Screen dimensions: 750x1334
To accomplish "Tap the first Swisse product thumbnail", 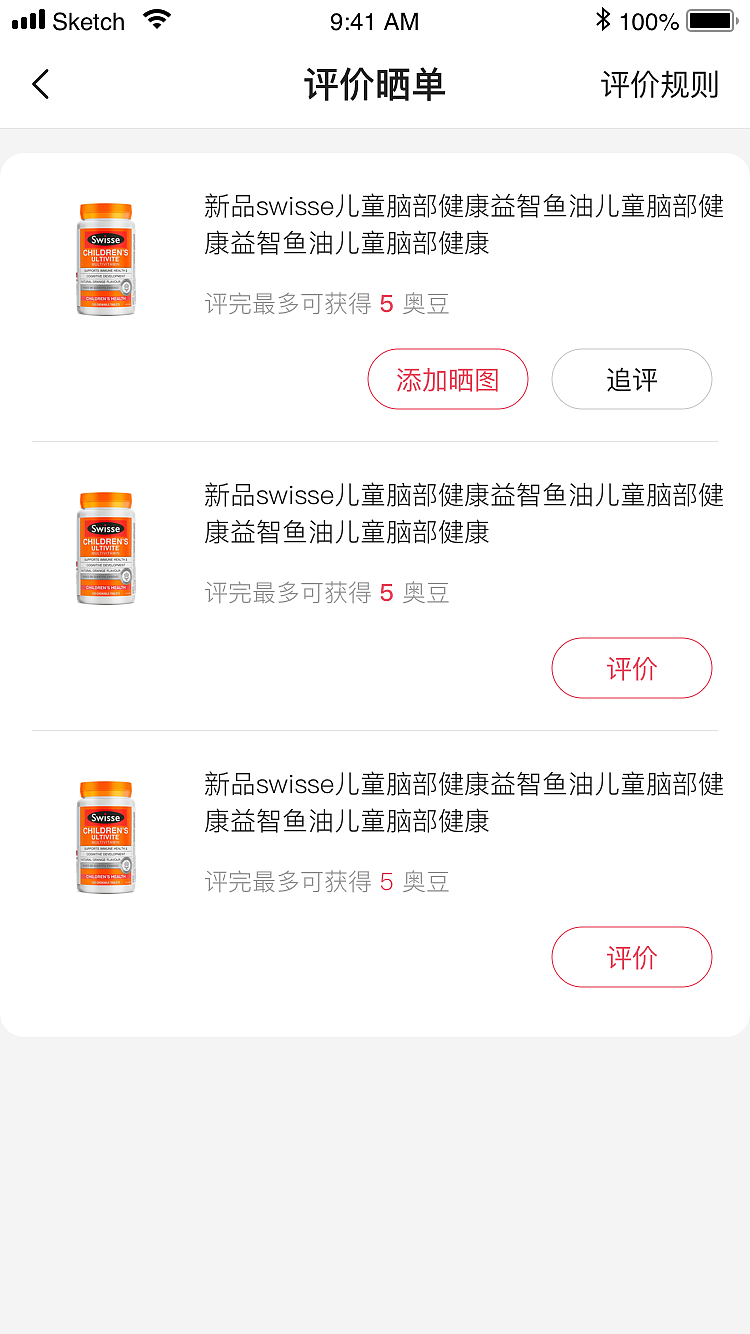I will tap(105, 258).
